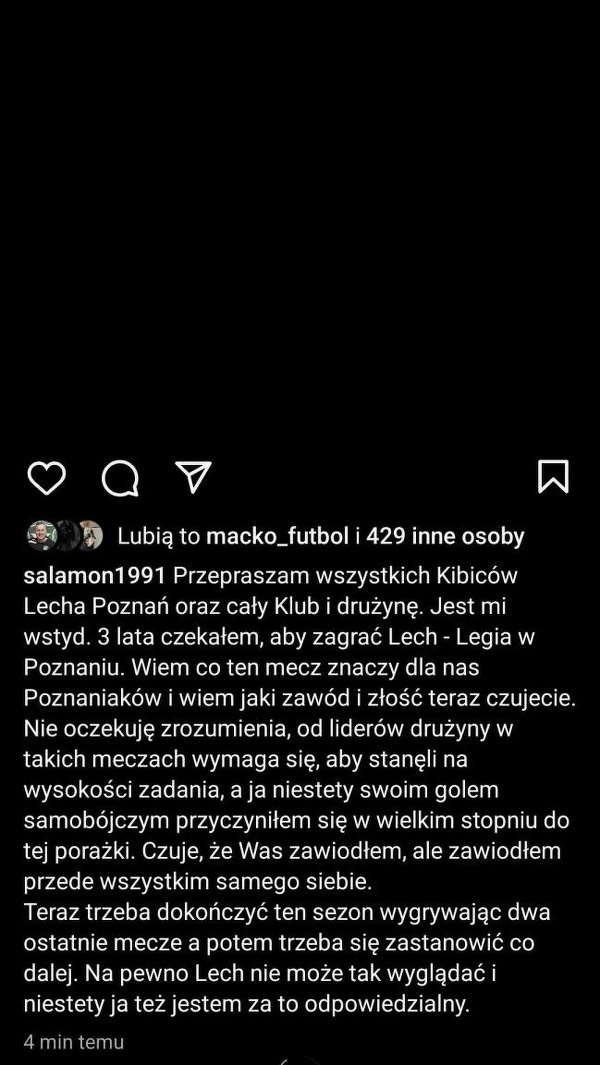Viewport: 600px width, 1065px height.
Task: Like the salamon1991 post
Action: pos(46,478)
